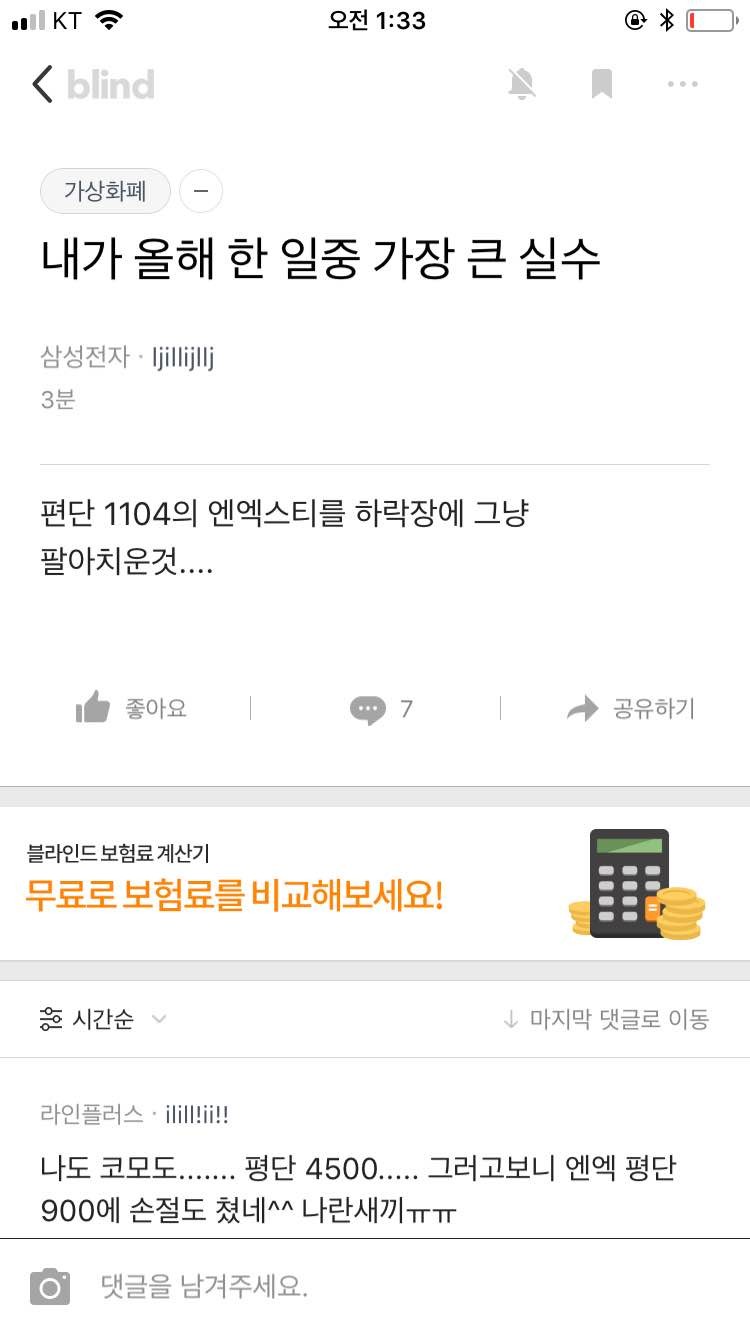The height and width of the screenshot is (1334, 750).
Task: Unsubscribe from 가상화폐 using the minus button
Action: pyautogui.click(x=201, y=191)
